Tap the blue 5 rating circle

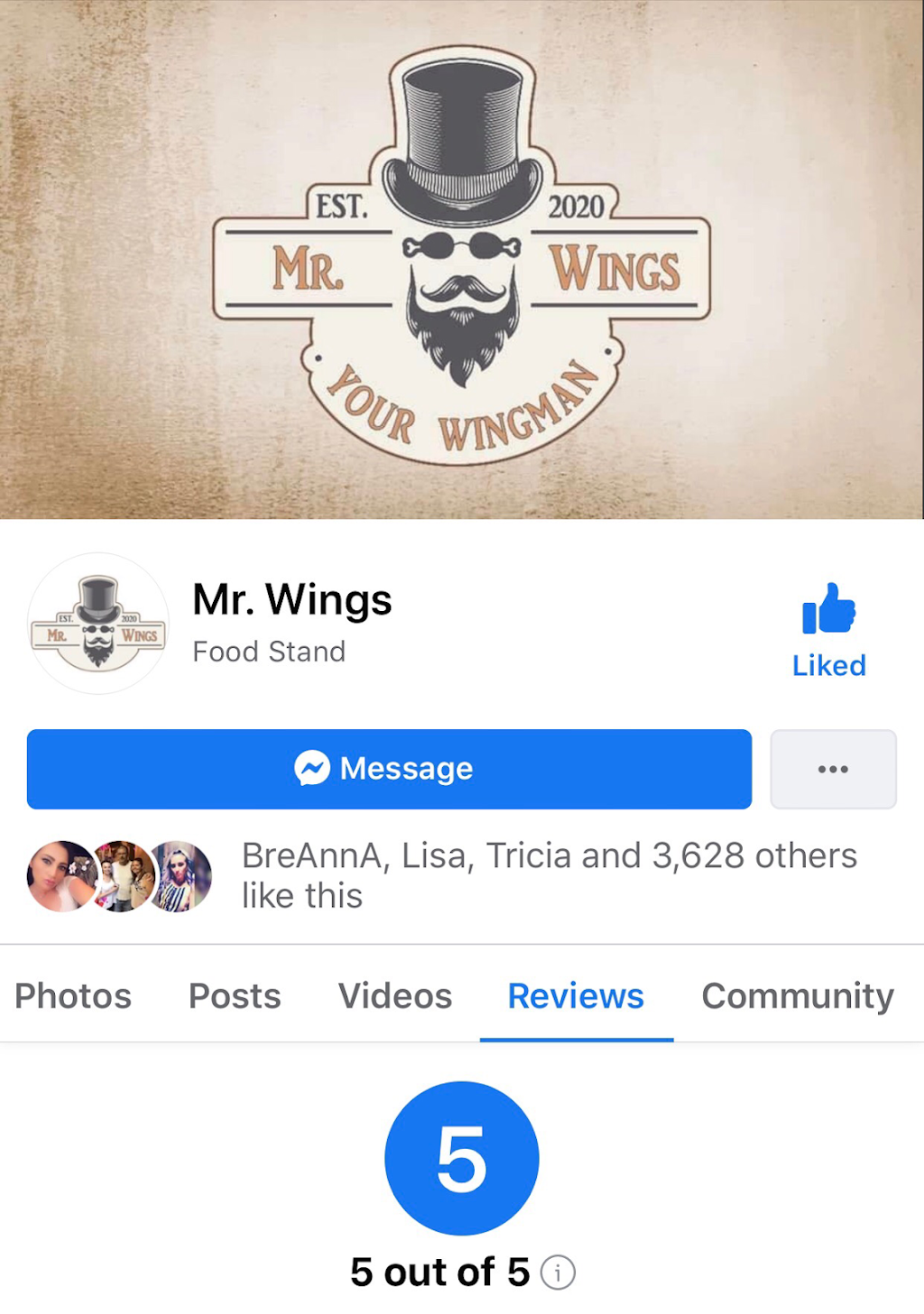(461, 1157)
